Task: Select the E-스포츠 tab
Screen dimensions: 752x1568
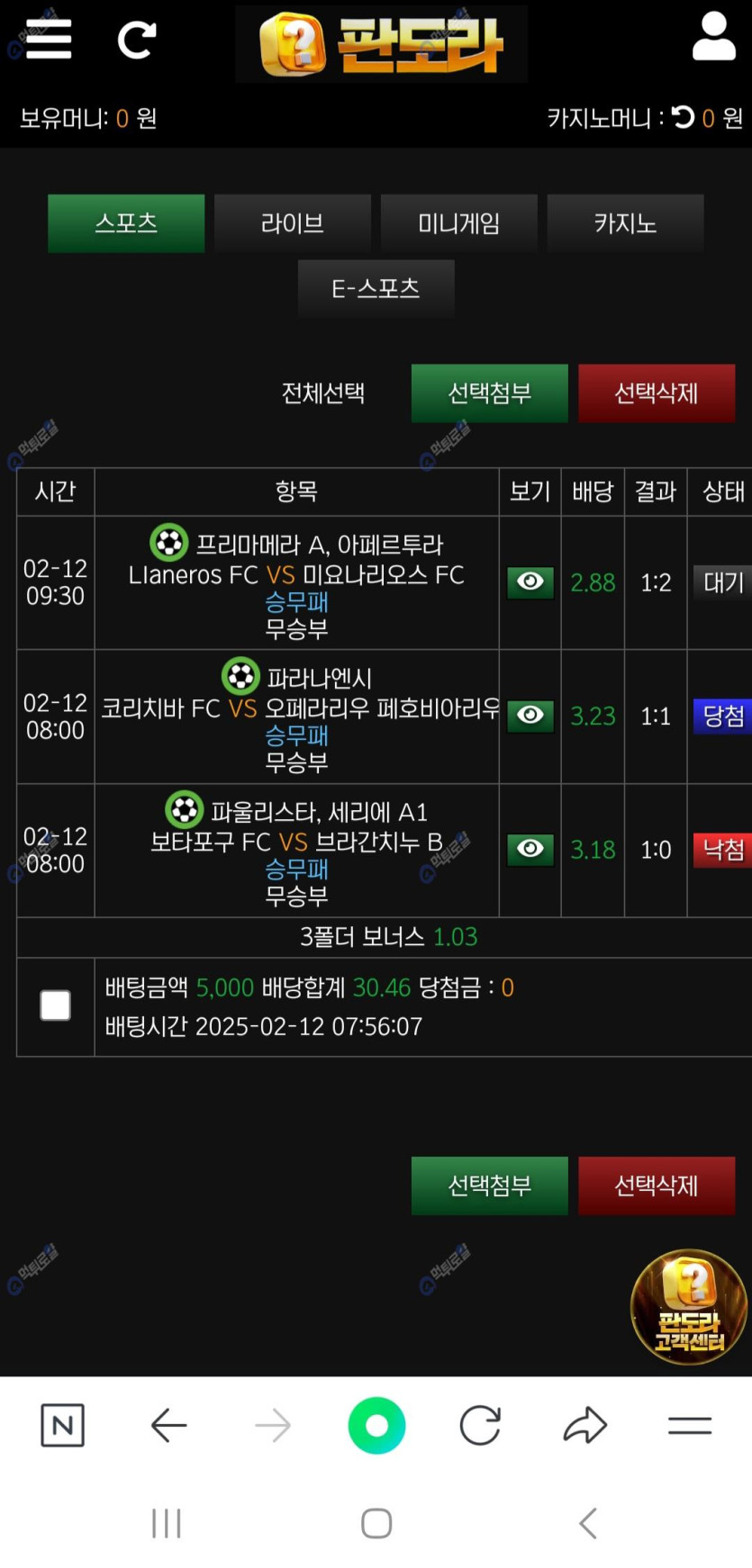Action: click(x=376, y=288)
